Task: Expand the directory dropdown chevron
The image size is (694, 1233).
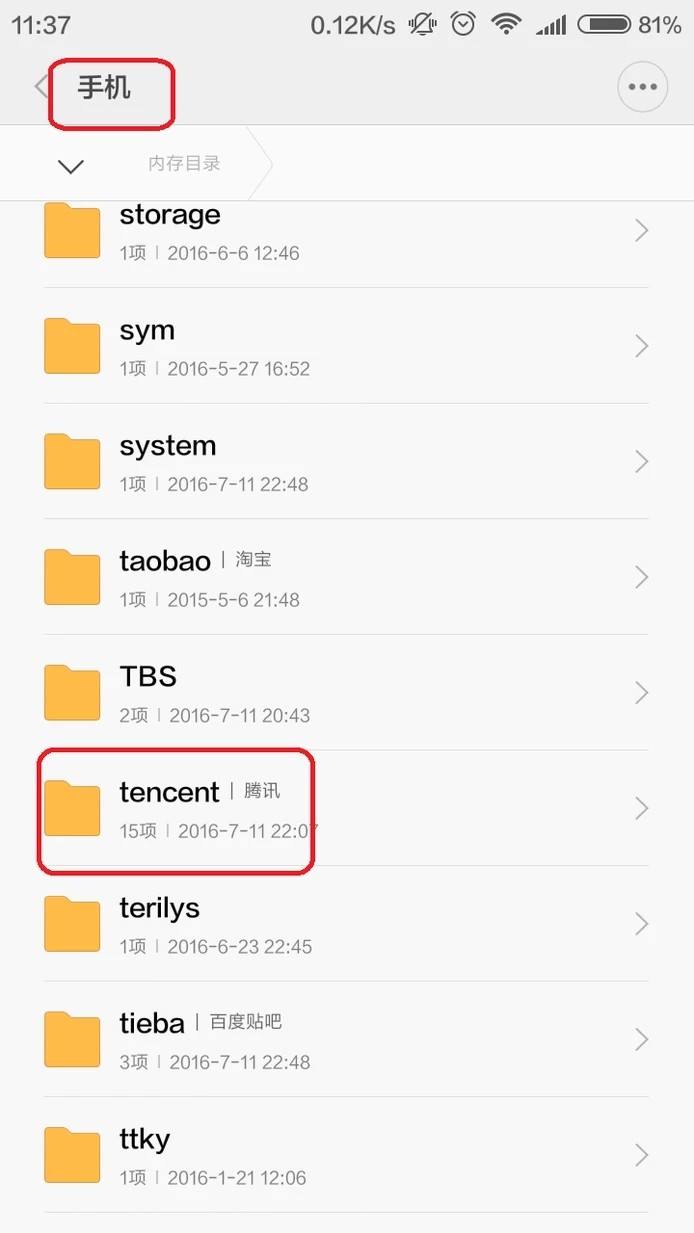Action: 71,166
